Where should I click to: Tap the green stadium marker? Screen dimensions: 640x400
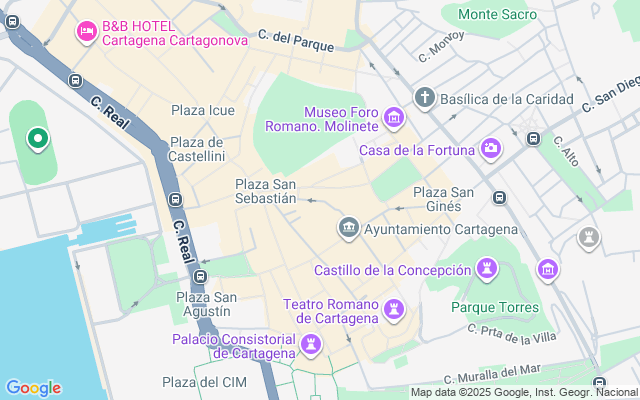37,139
